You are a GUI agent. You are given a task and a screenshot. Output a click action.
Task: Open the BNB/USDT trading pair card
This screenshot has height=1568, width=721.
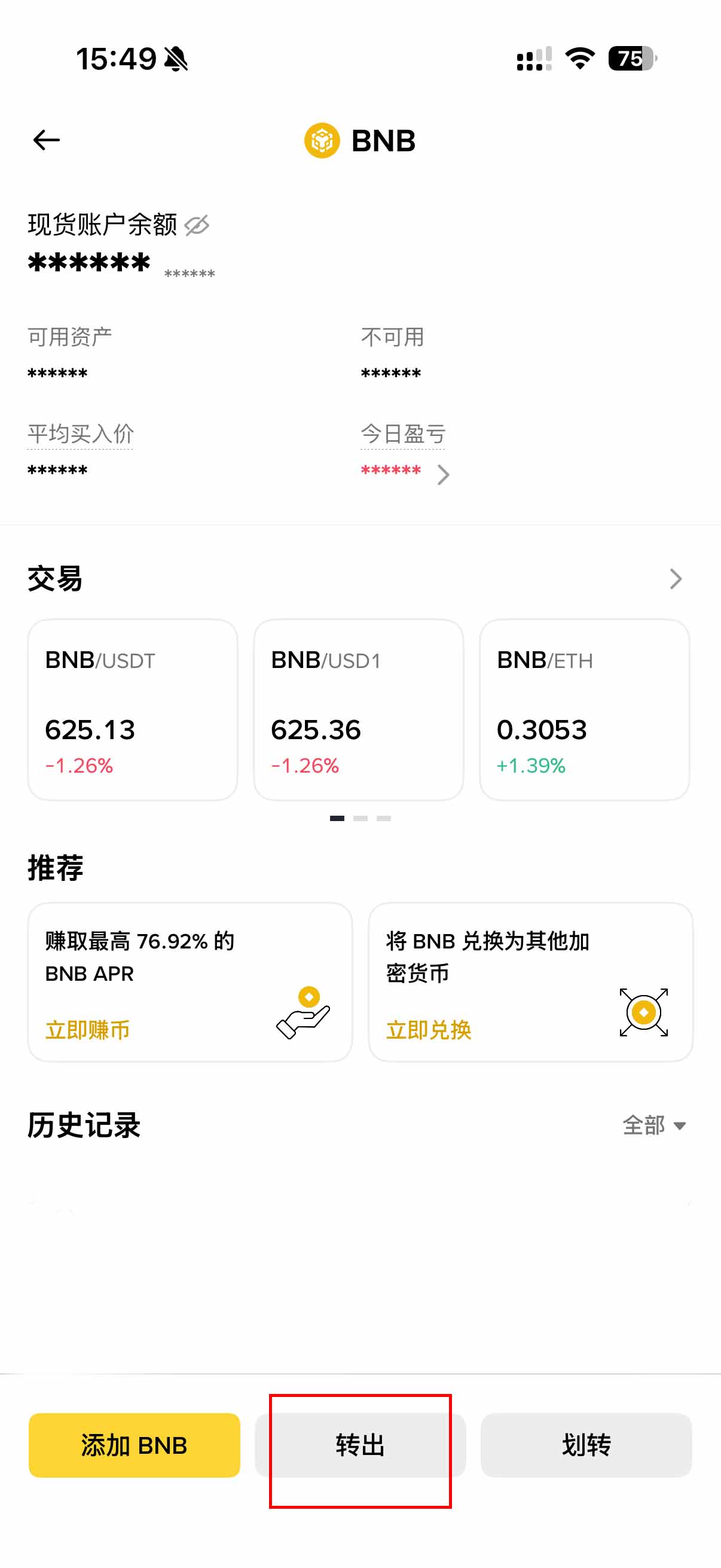point(133,710)
